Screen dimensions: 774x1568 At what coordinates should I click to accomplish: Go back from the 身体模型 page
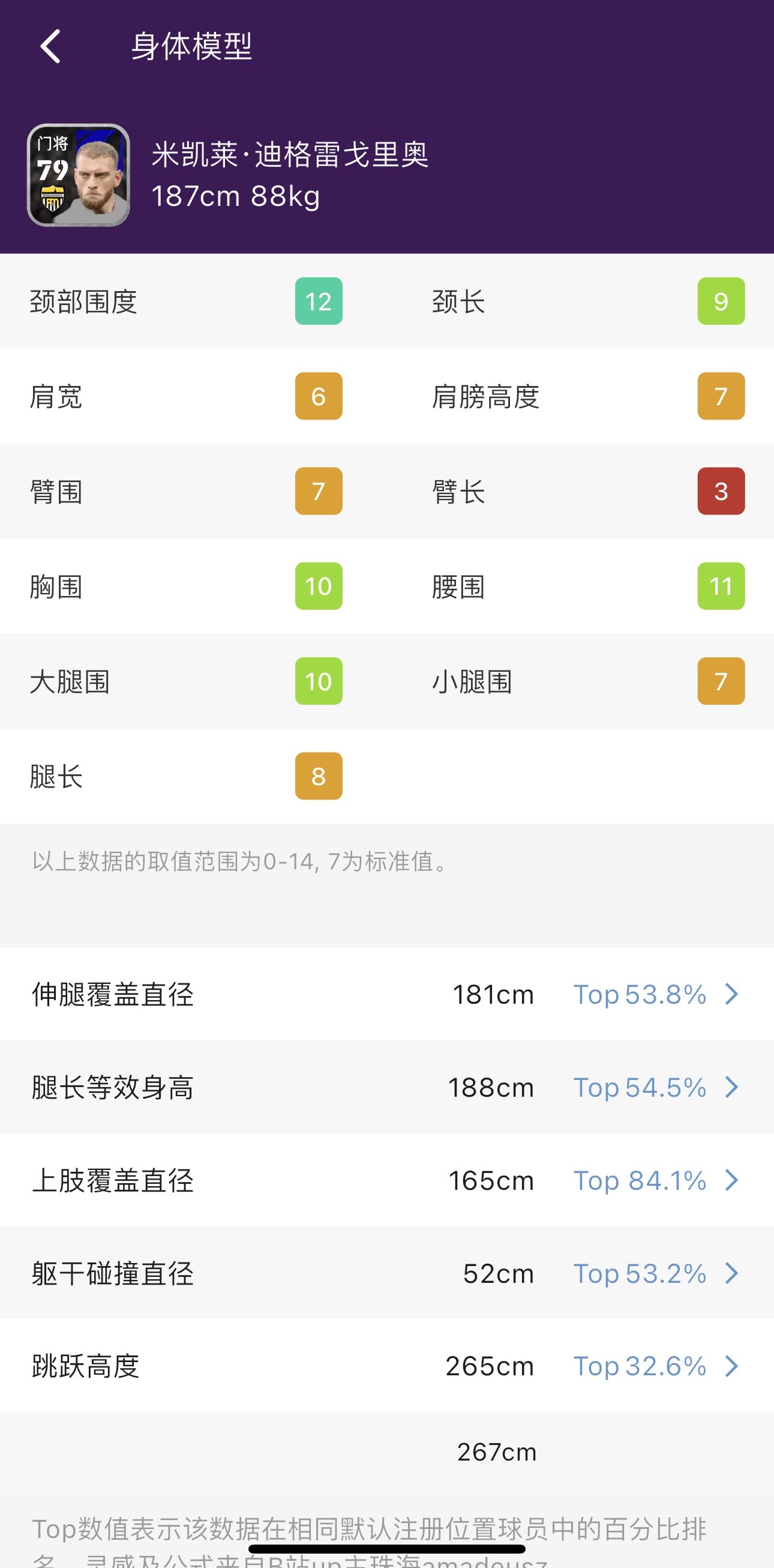tap(51, 47)
